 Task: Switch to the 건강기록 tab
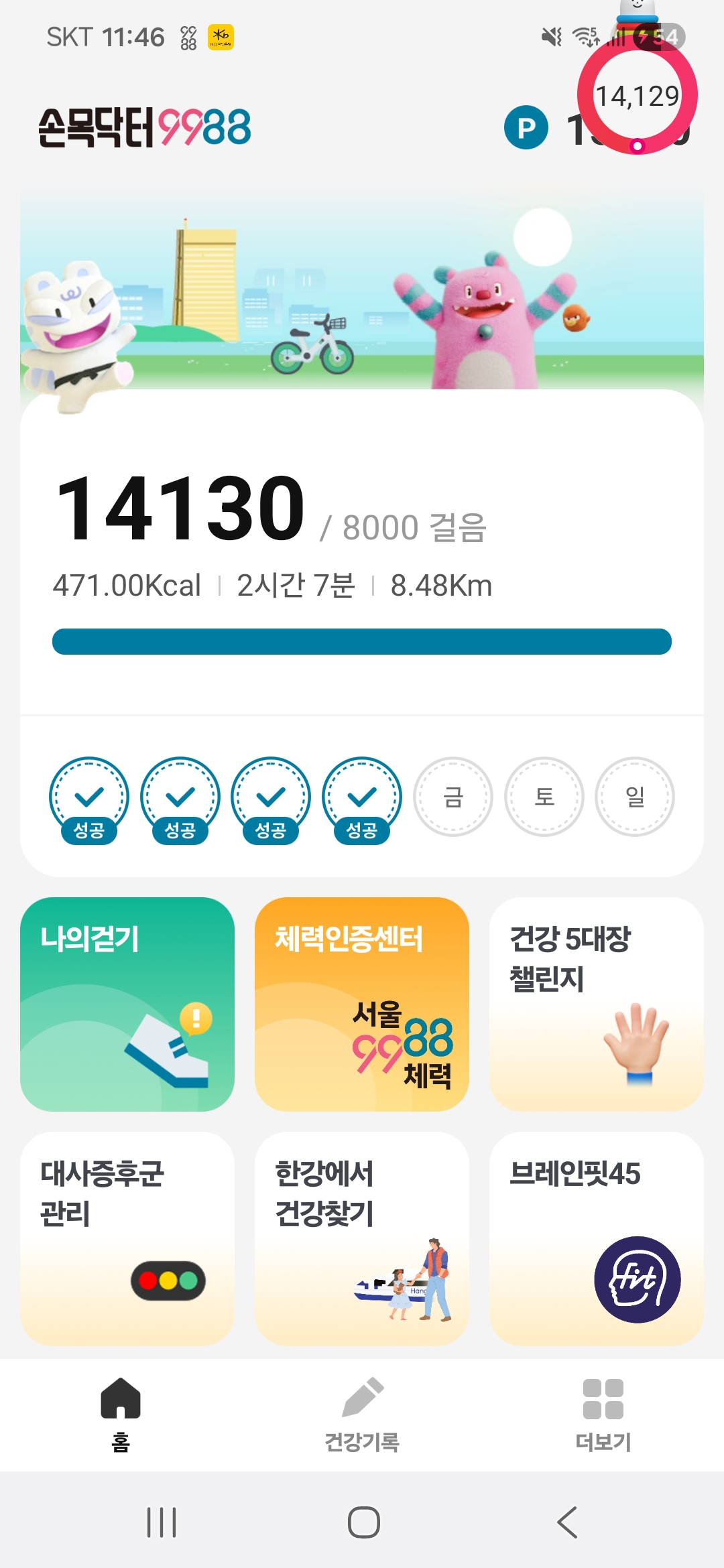[x=362, y=1414]
